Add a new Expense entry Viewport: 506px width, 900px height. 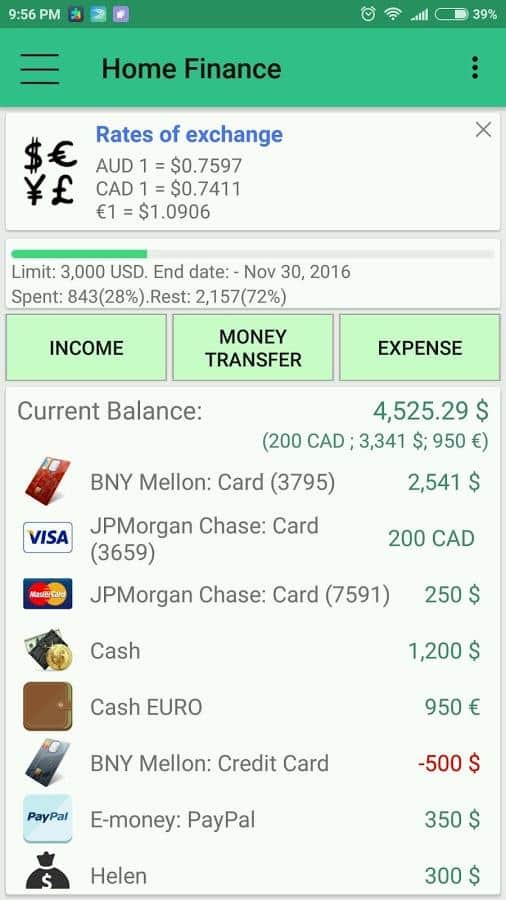coord(419,347)
